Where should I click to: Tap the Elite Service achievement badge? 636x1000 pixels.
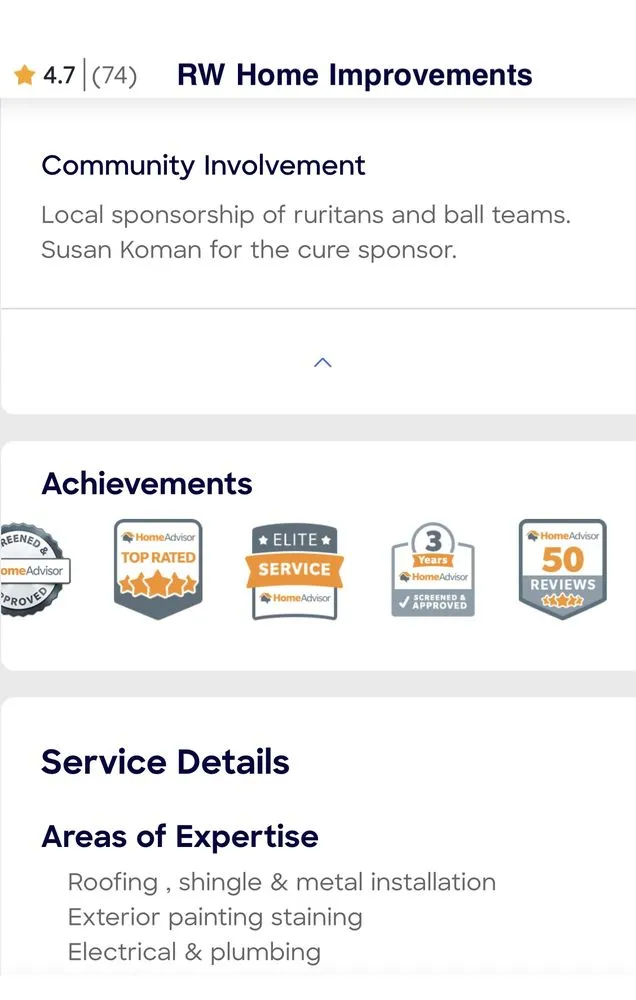[x=294, y=570]
